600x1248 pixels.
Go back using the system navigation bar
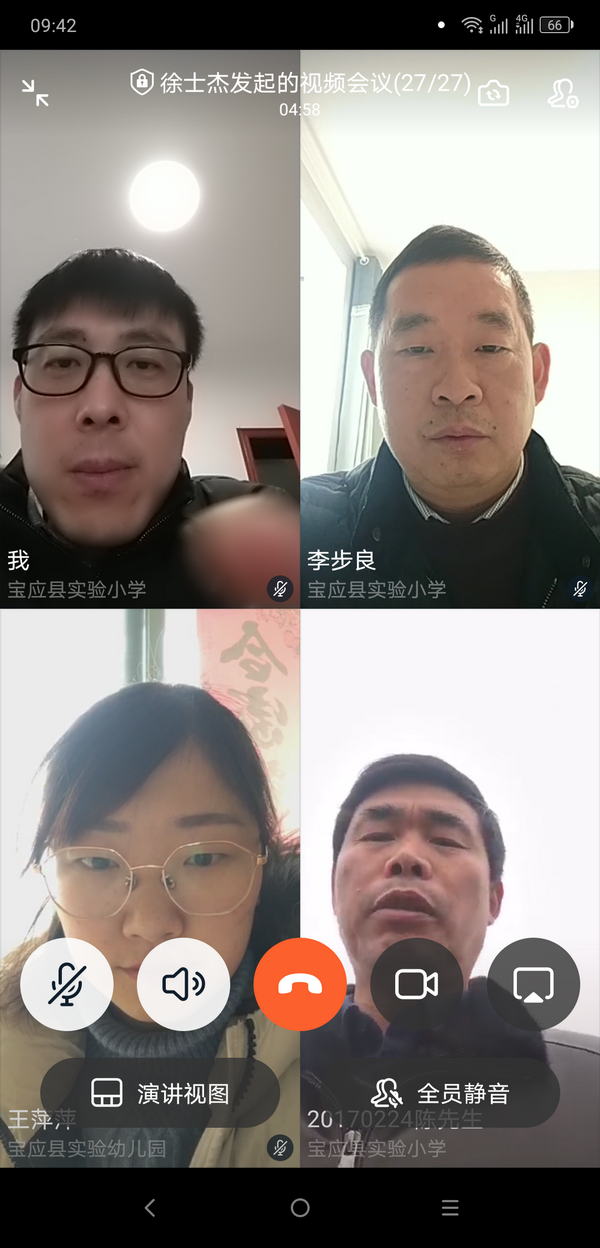point(150,1208)
